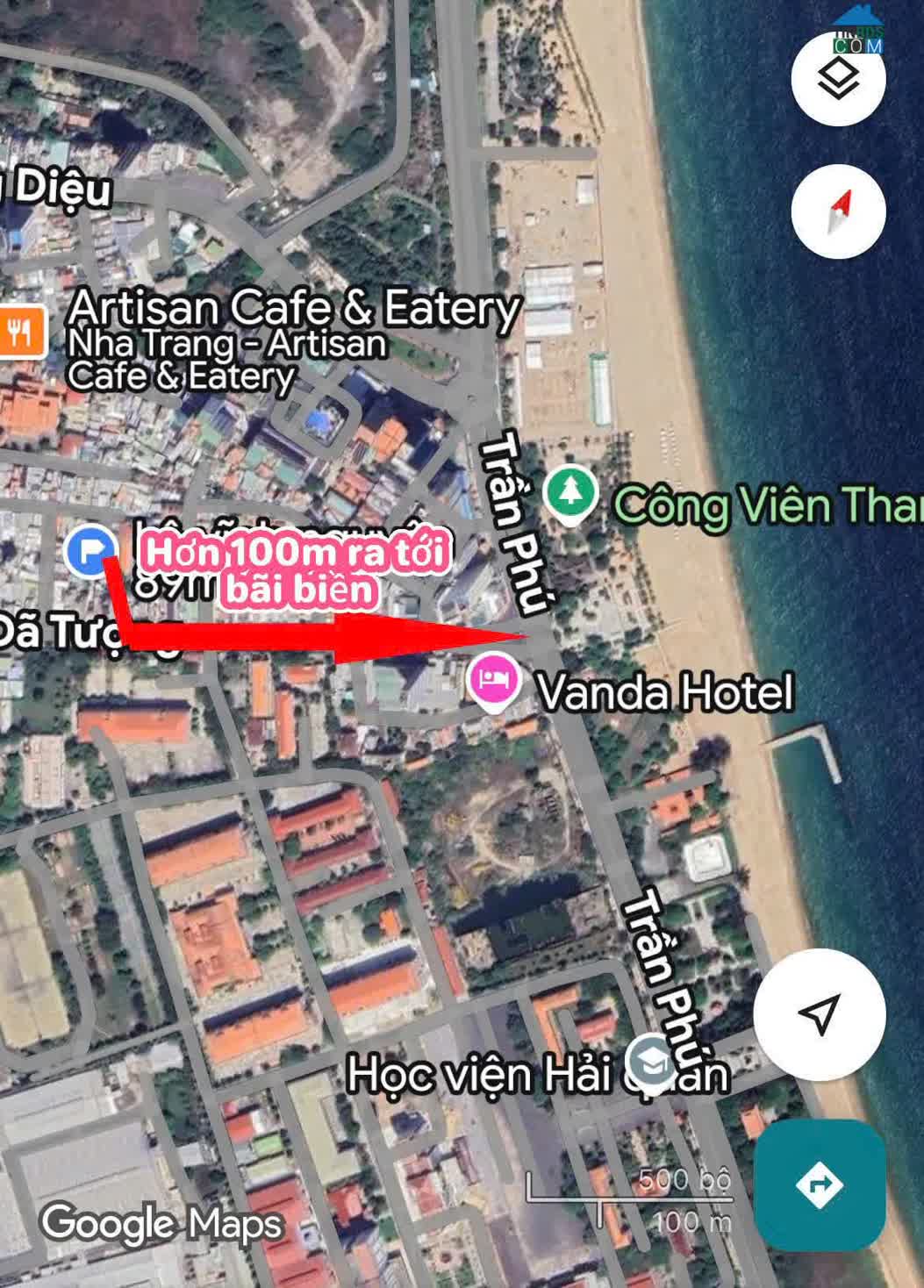924x1288 pixels.
Task: Tap the blue parking marker
Action: tap(90, 551)
